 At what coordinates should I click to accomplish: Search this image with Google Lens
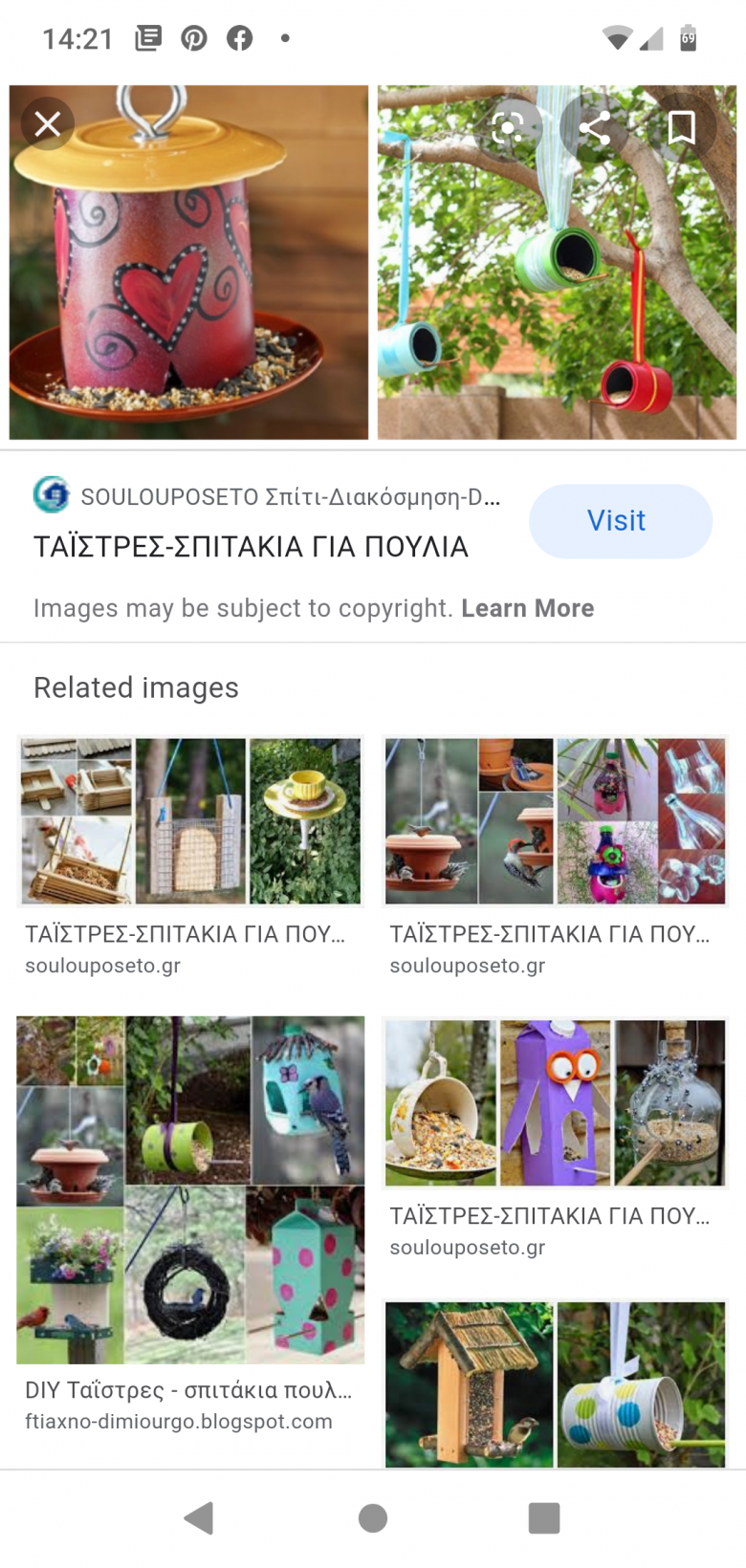pos(508,128)
